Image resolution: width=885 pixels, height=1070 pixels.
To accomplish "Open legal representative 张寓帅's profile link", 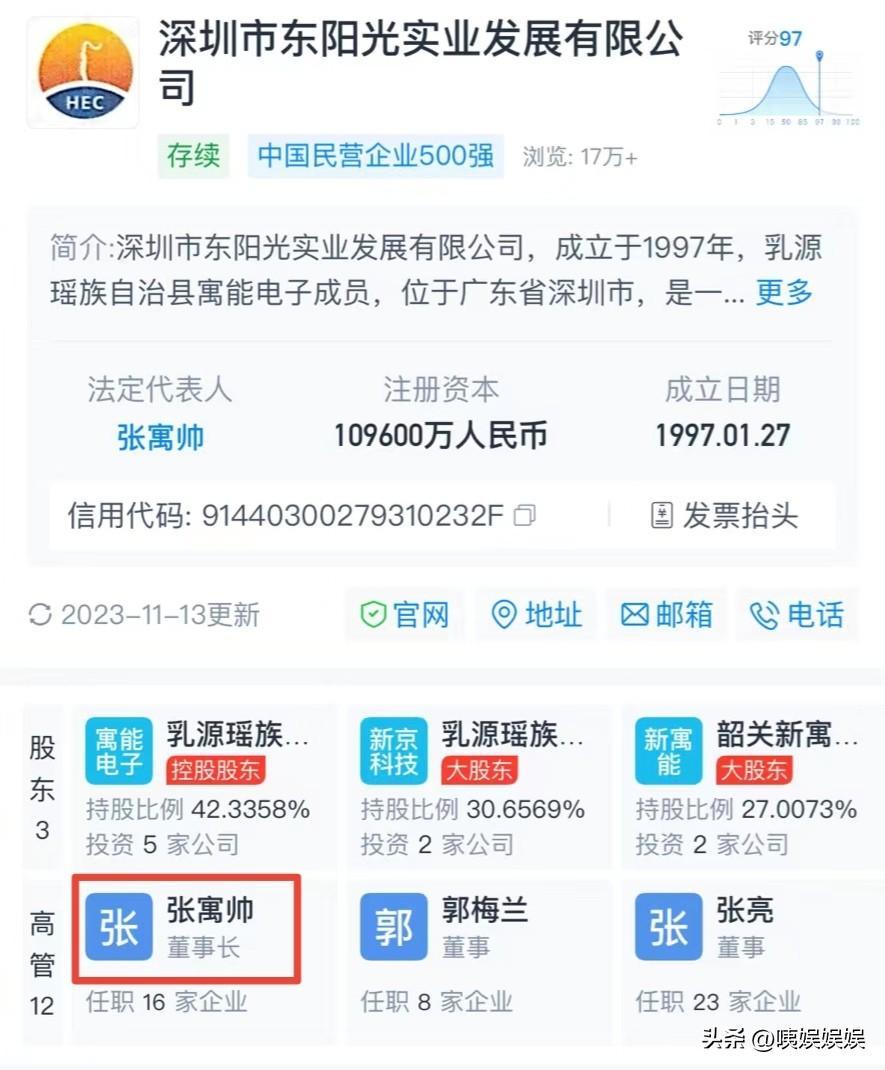I will click(160, 437).
